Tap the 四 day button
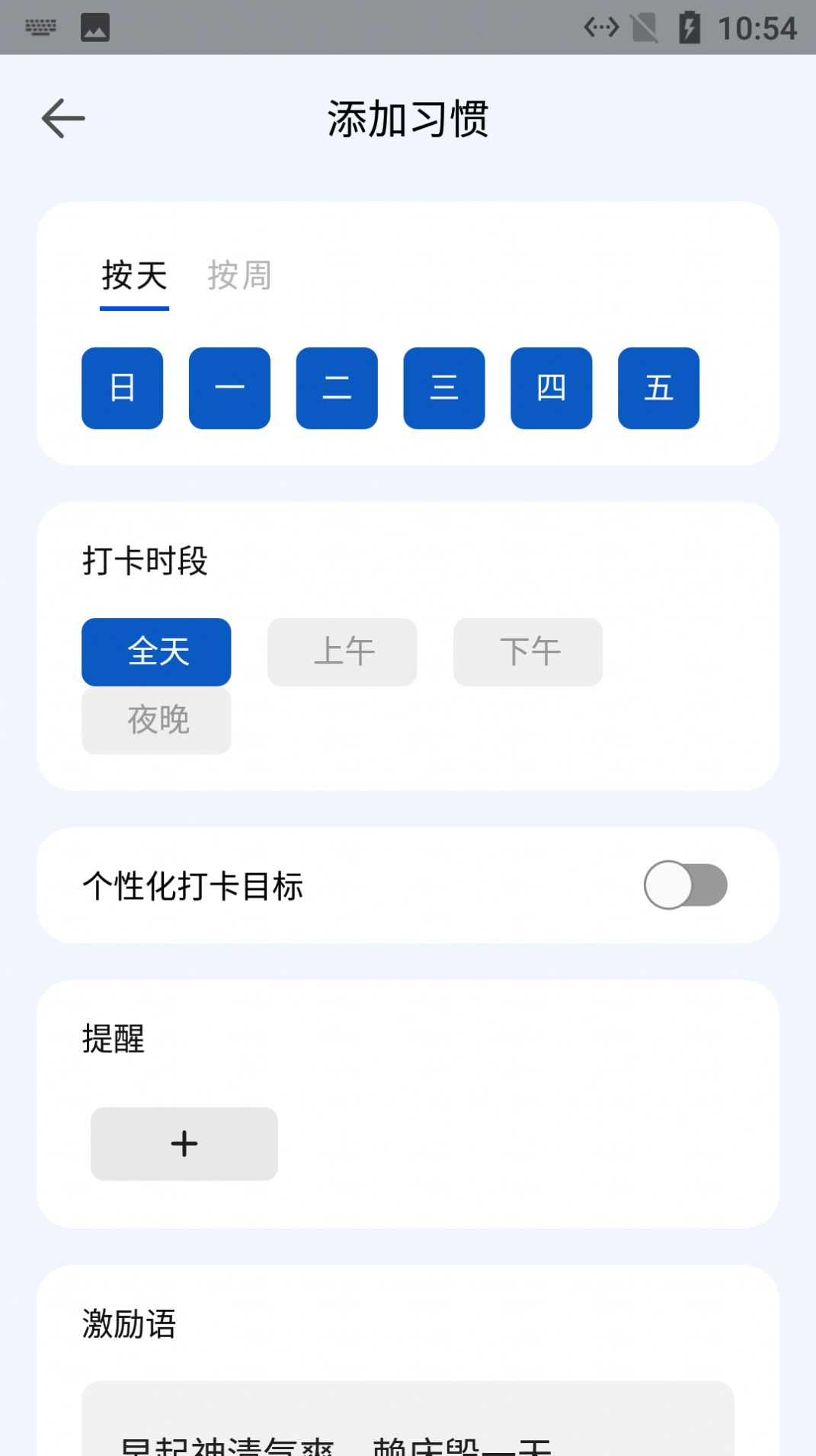This screenshot has width=816, height=1456. point(551,388)
